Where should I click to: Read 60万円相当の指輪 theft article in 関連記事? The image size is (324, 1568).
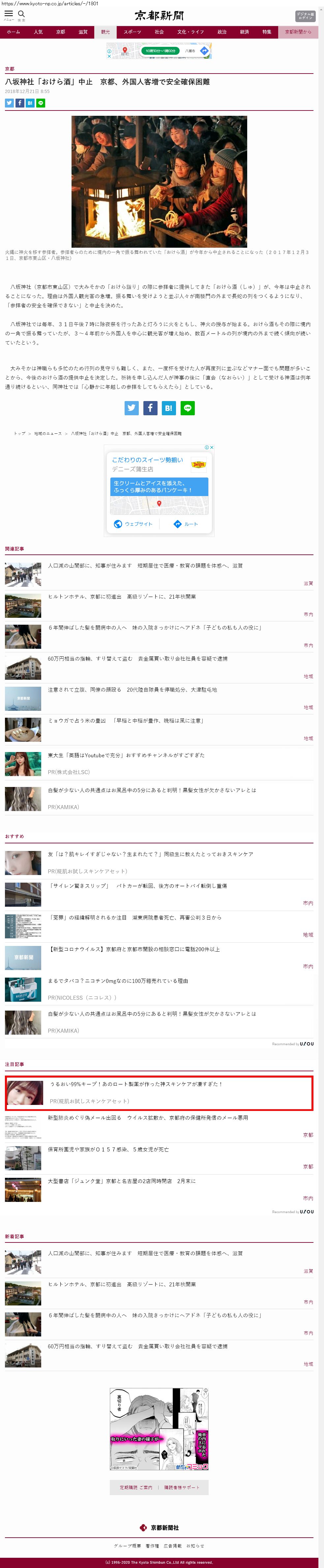click(137, 659)
